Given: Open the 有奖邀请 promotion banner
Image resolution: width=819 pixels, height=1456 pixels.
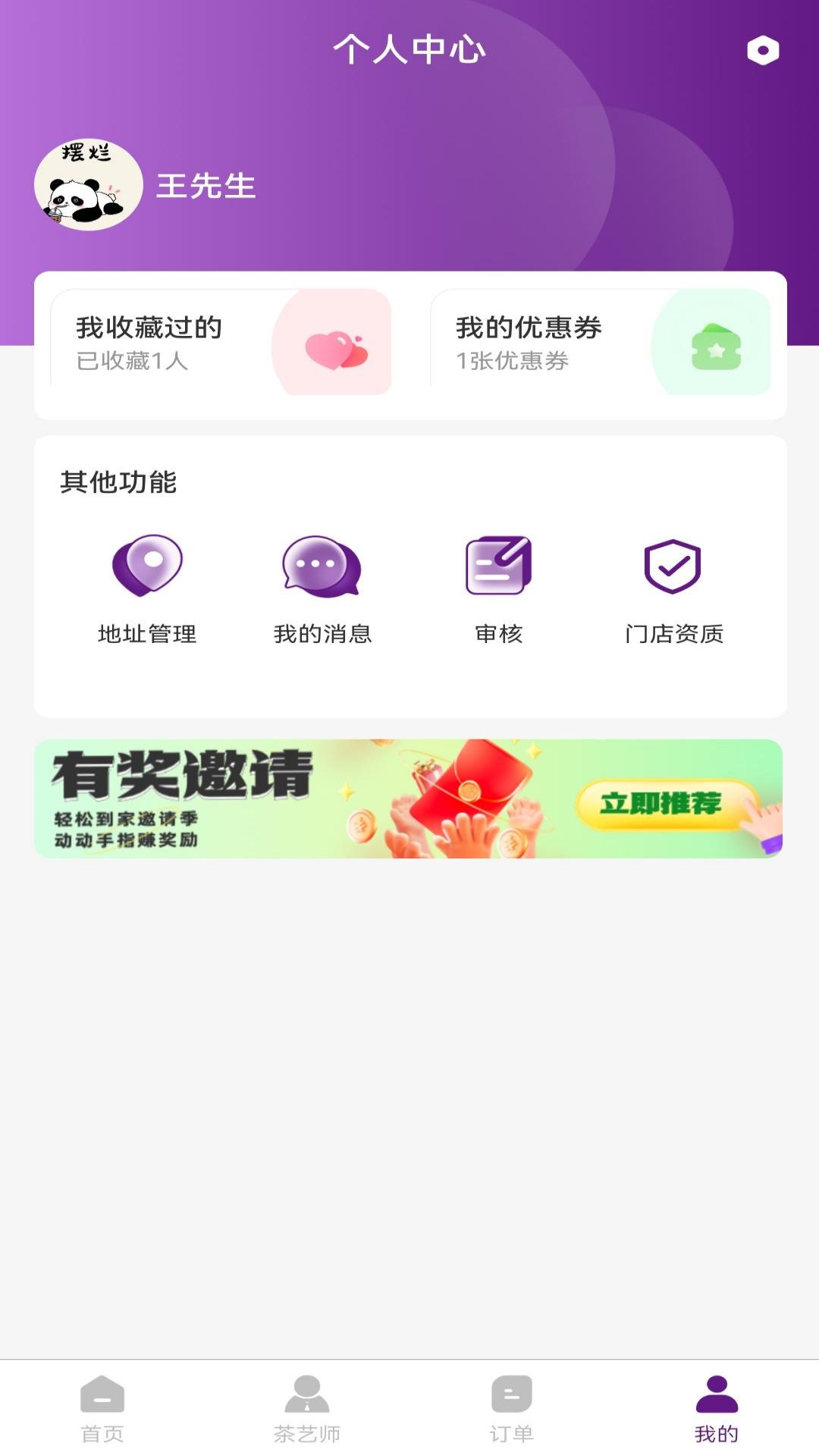Looking at the screenshot, I should pyautogui.click(x=409, y=802).
